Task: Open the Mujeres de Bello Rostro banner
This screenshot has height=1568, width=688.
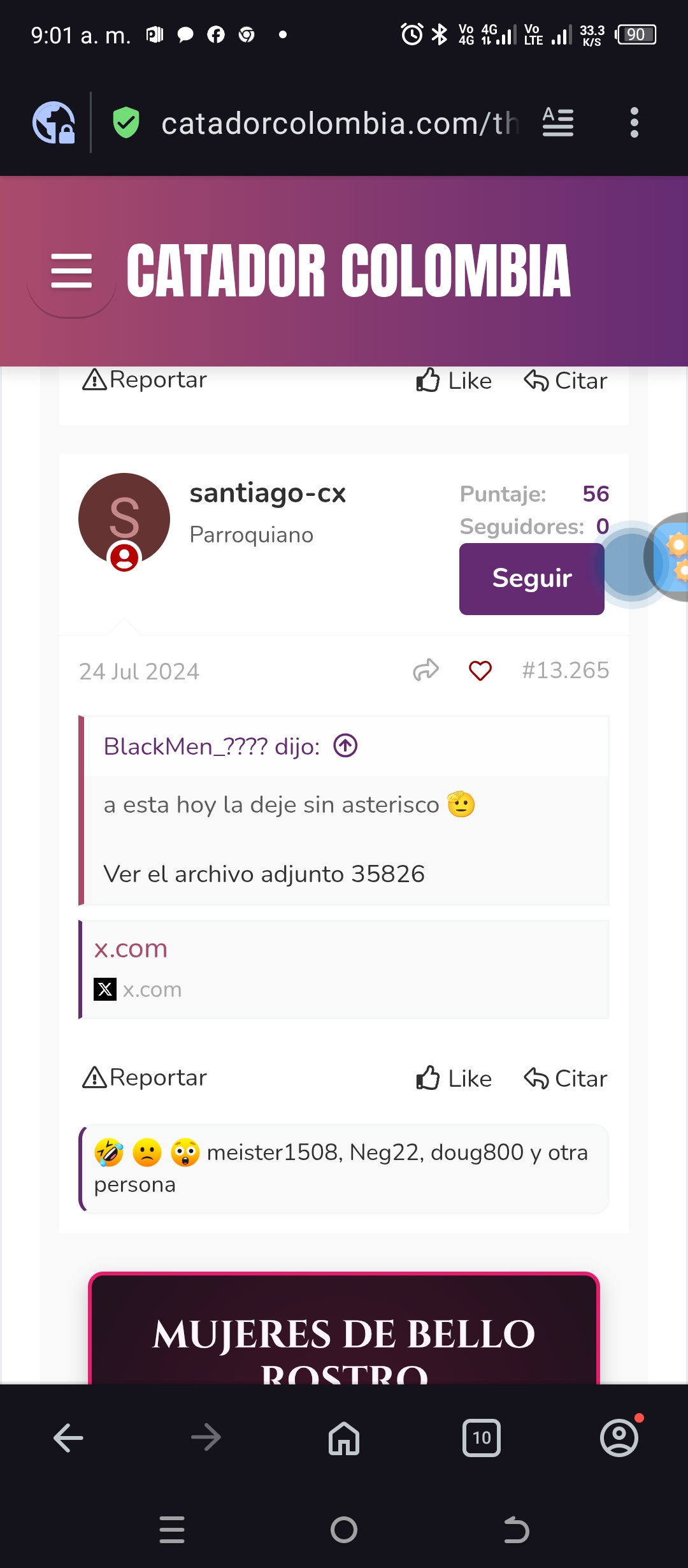Action: (x=344, y=1329)
